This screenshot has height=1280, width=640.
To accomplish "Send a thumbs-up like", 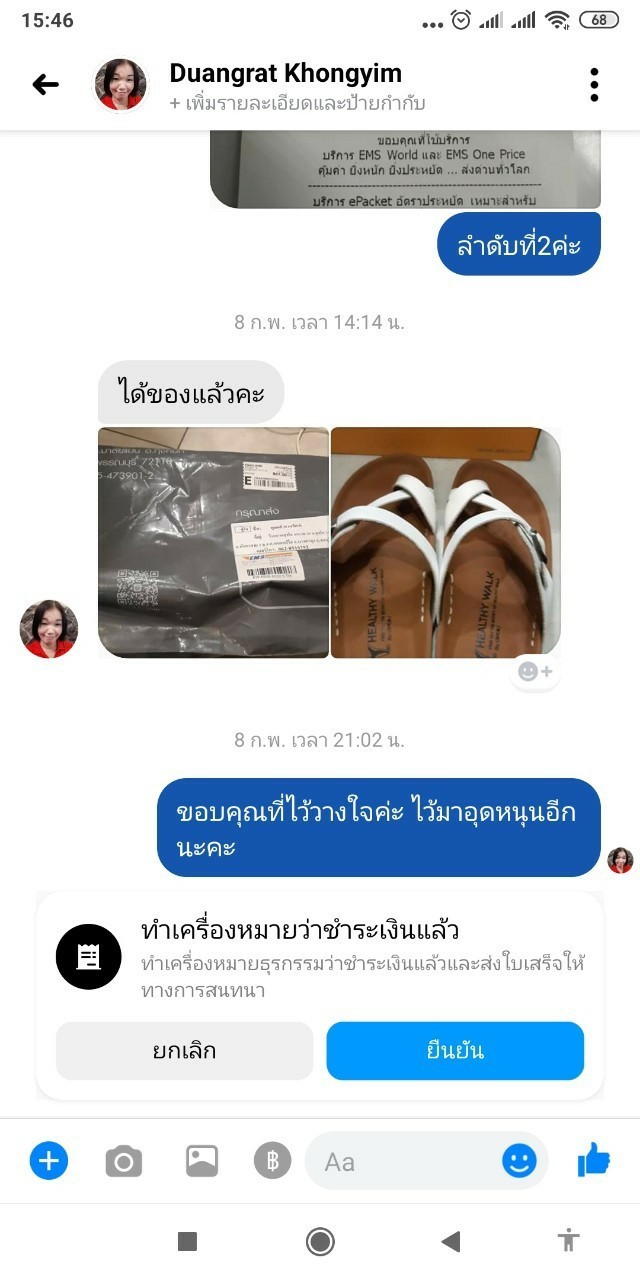I will (594, 1160).
